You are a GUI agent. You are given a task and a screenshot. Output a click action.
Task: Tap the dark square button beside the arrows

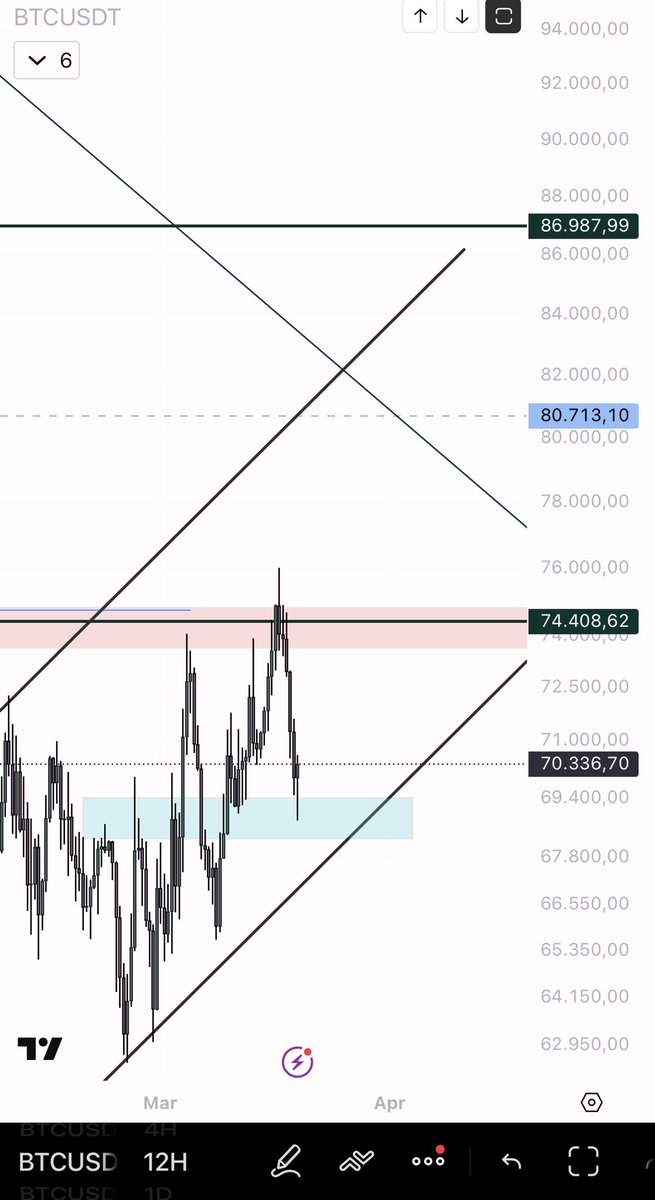[x=503, y=16]
